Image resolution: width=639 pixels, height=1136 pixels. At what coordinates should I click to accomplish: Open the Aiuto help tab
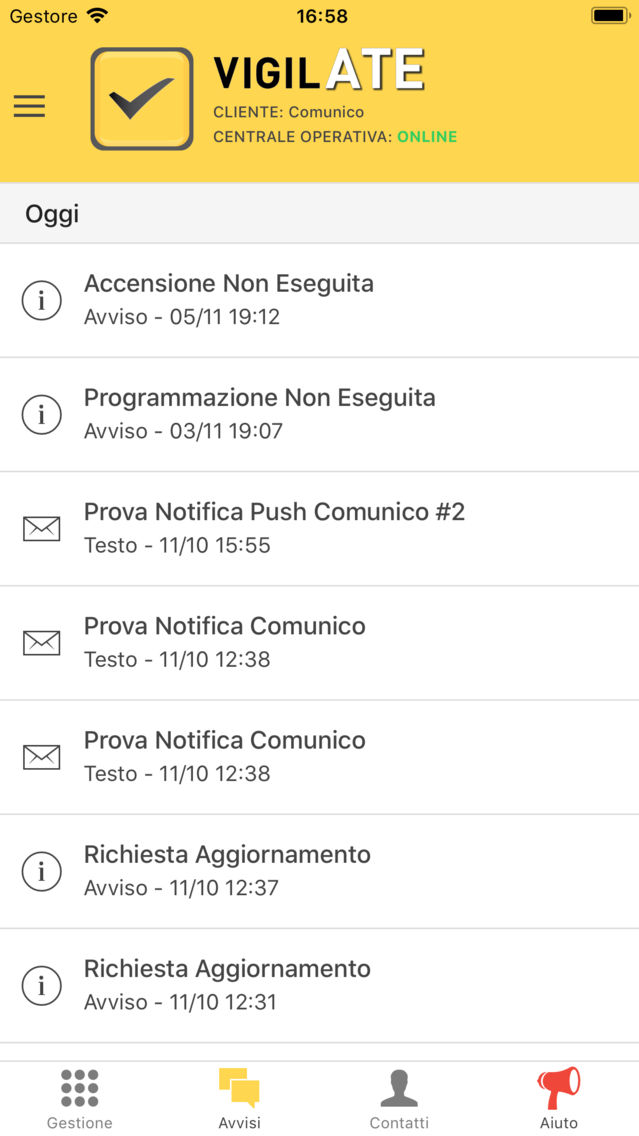(559, 1099)
